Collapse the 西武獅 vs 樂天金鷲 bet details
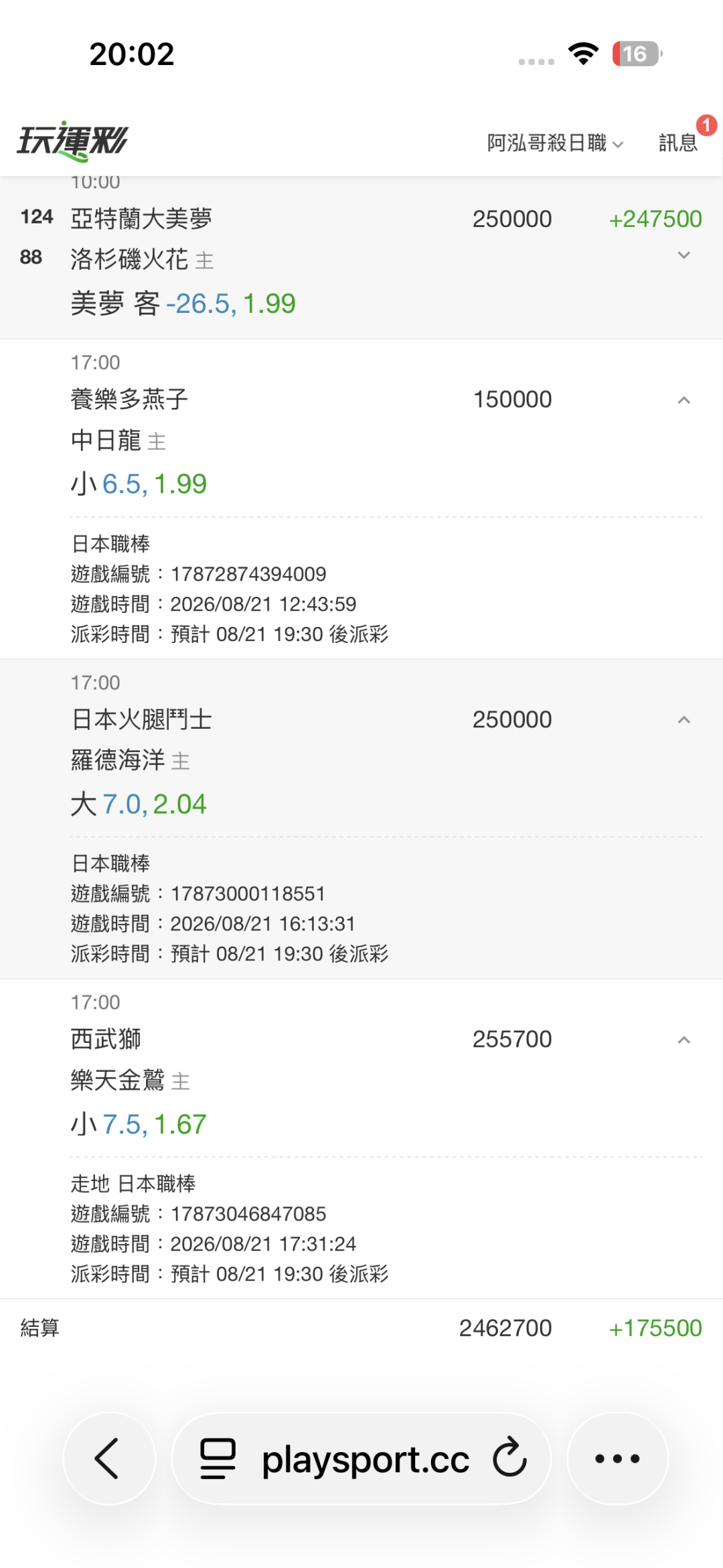The image size is (723, 1568). click(x=684, y=1040)
